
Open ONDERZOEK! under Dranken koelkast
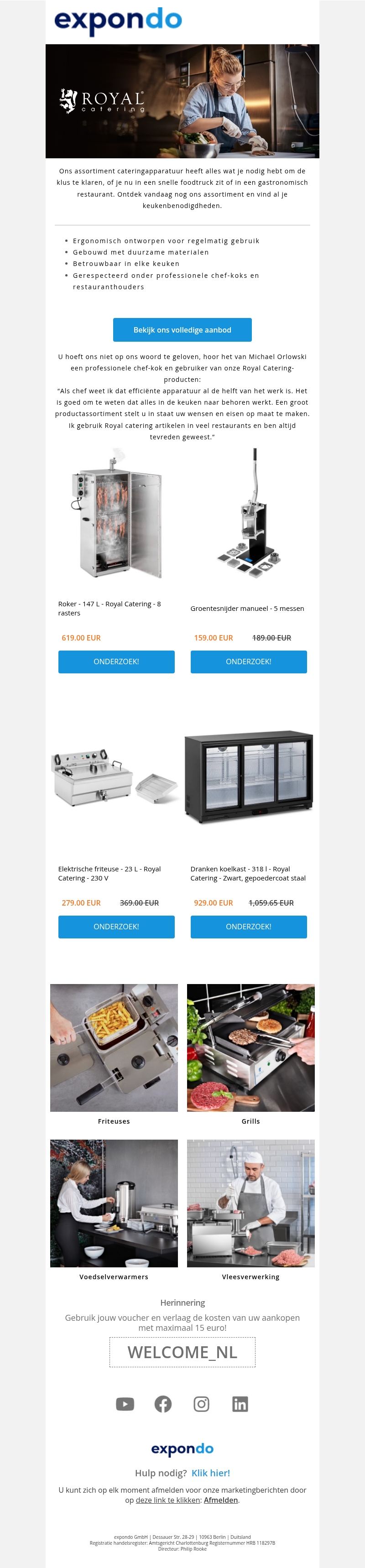[x=248, y=927]
